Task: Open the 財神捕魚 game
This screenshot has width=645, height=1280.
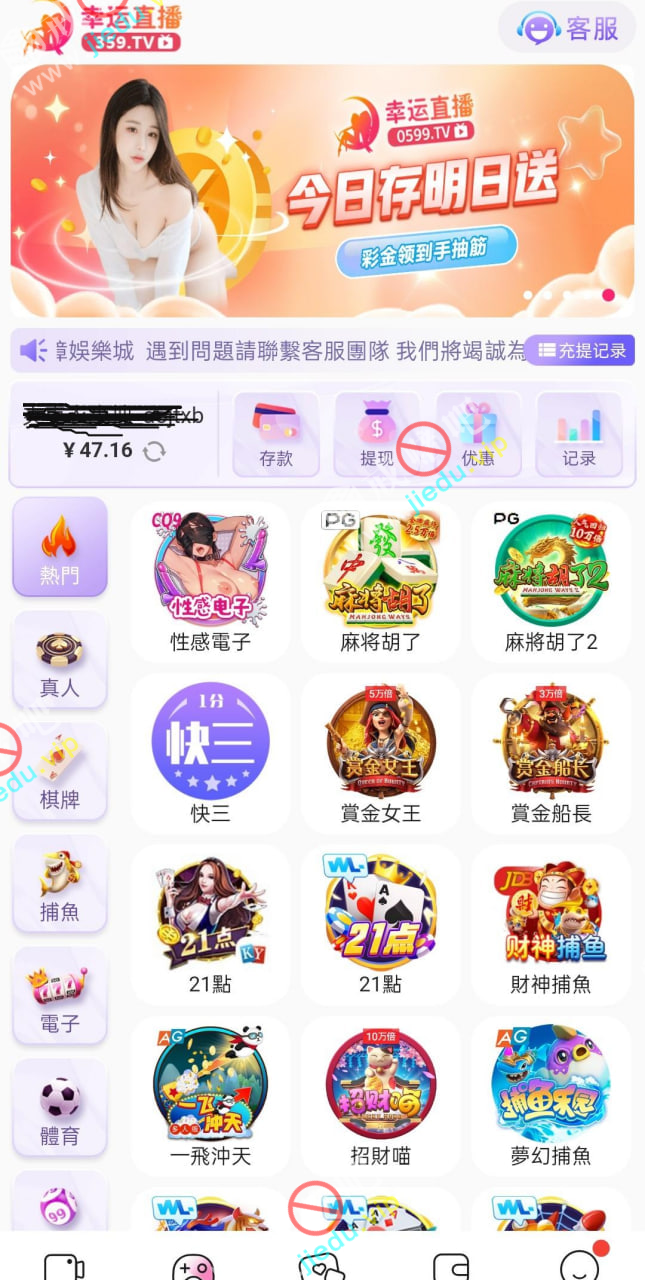Action: click(x=551, y=922)
